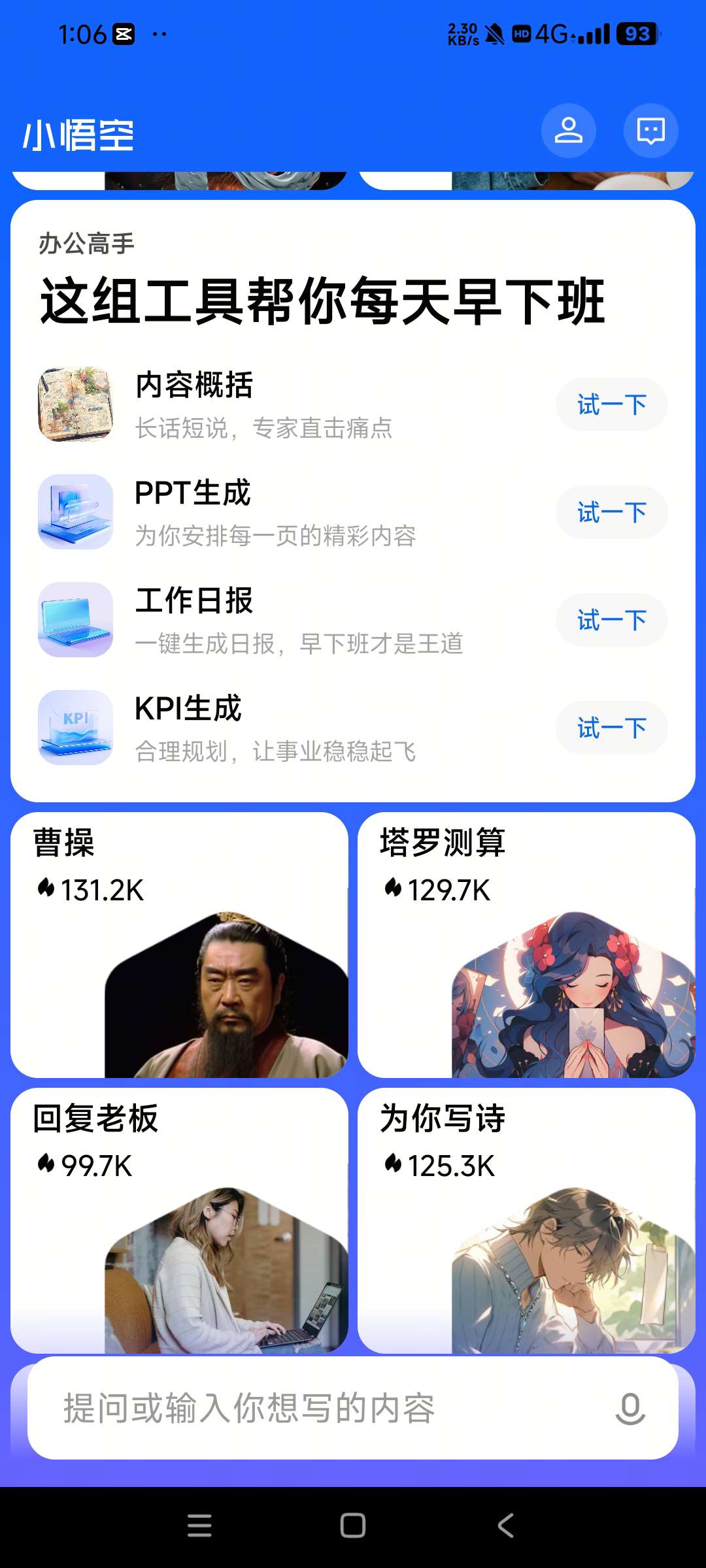Open recent apps from the navigation bar
Viewport: 706px width, 1568px height.
coord(199,1526)
